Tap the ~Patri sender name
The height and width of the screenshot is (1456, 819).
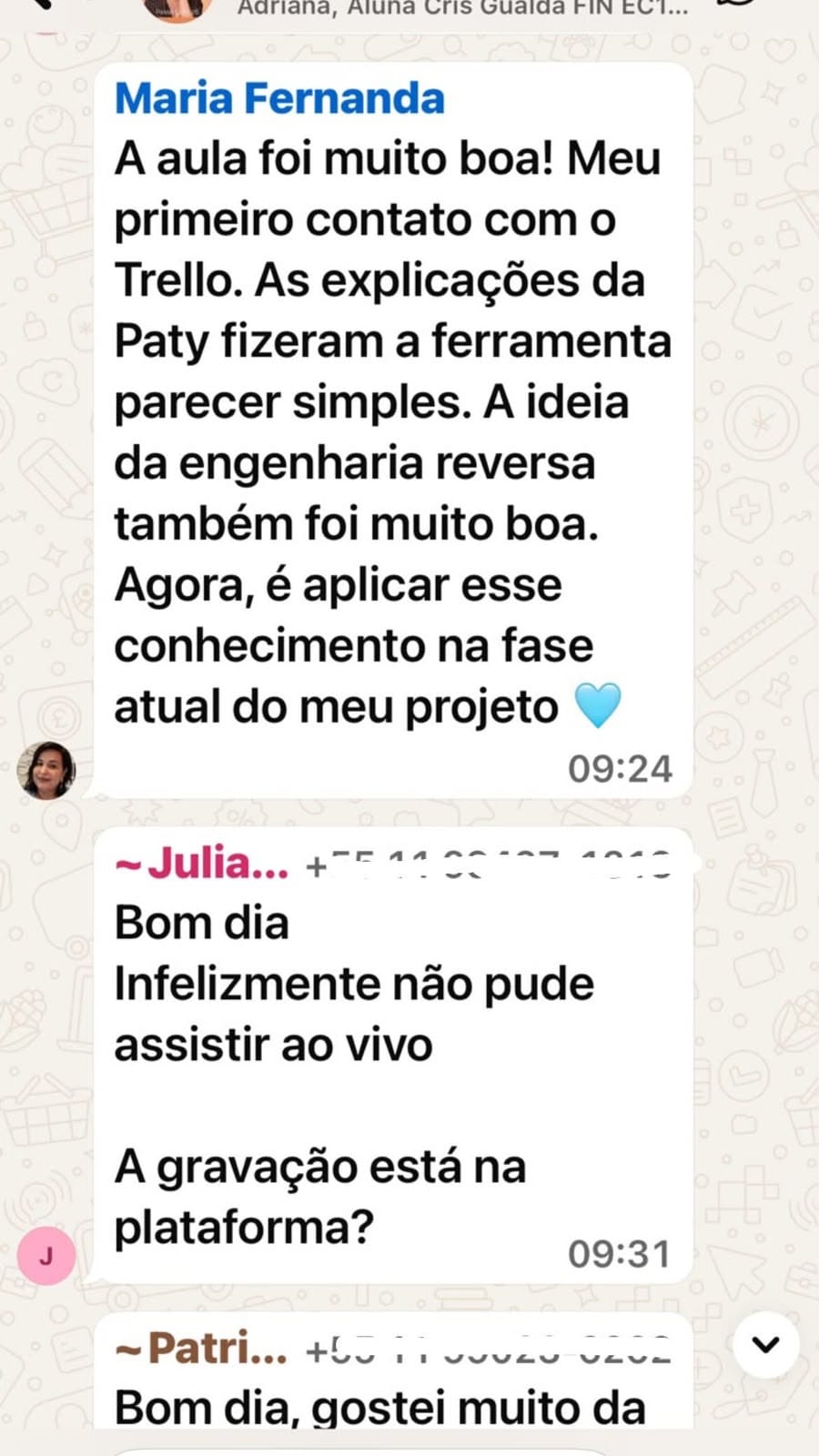201,1349
